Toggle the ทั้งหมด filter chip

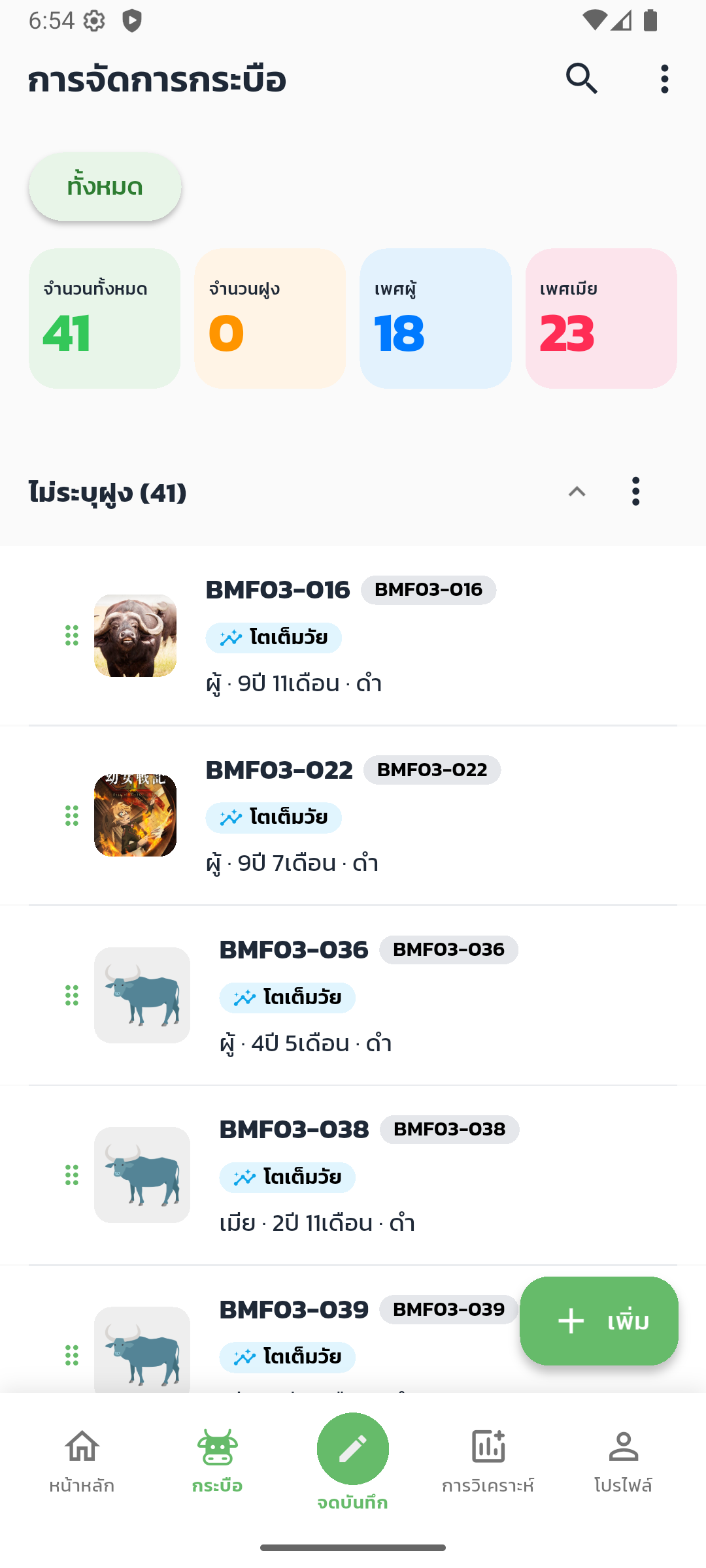point(105,186)
